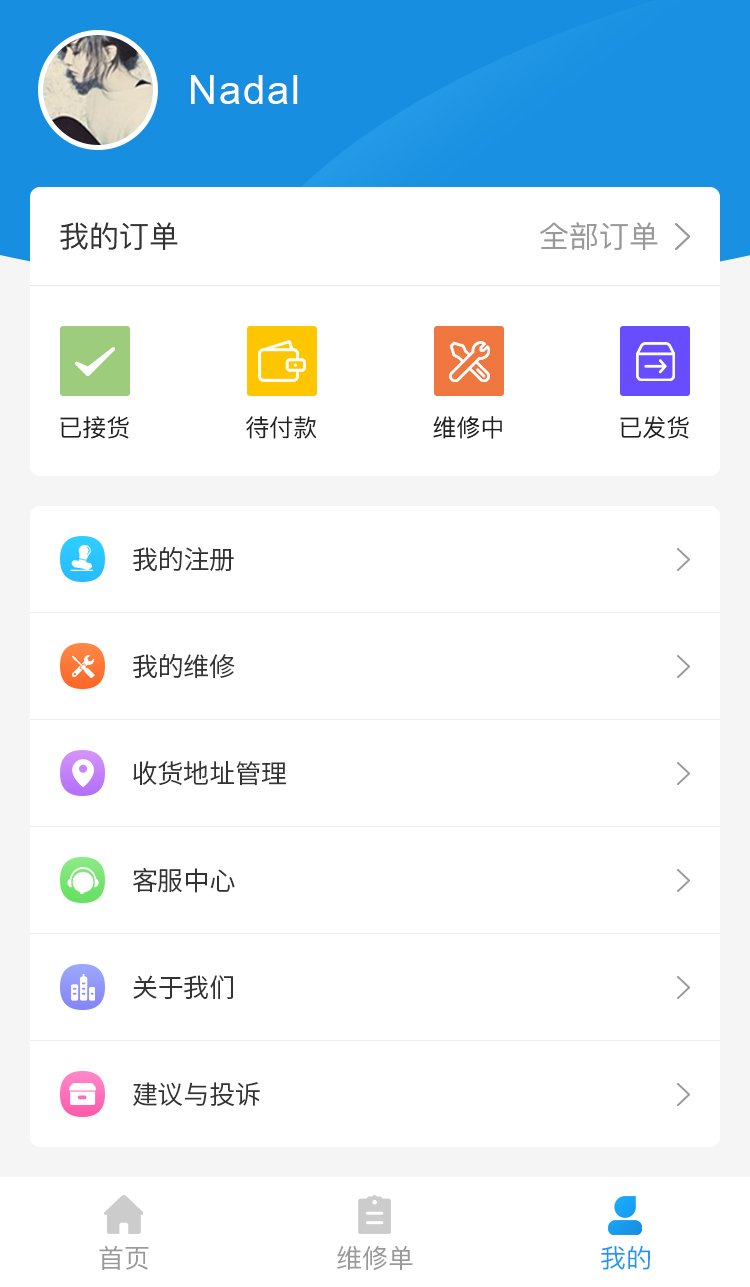Viewport: 750px width, 1287px height.
Task: Select 建议与投诉 feedback row
Action: pos(375,1095)
